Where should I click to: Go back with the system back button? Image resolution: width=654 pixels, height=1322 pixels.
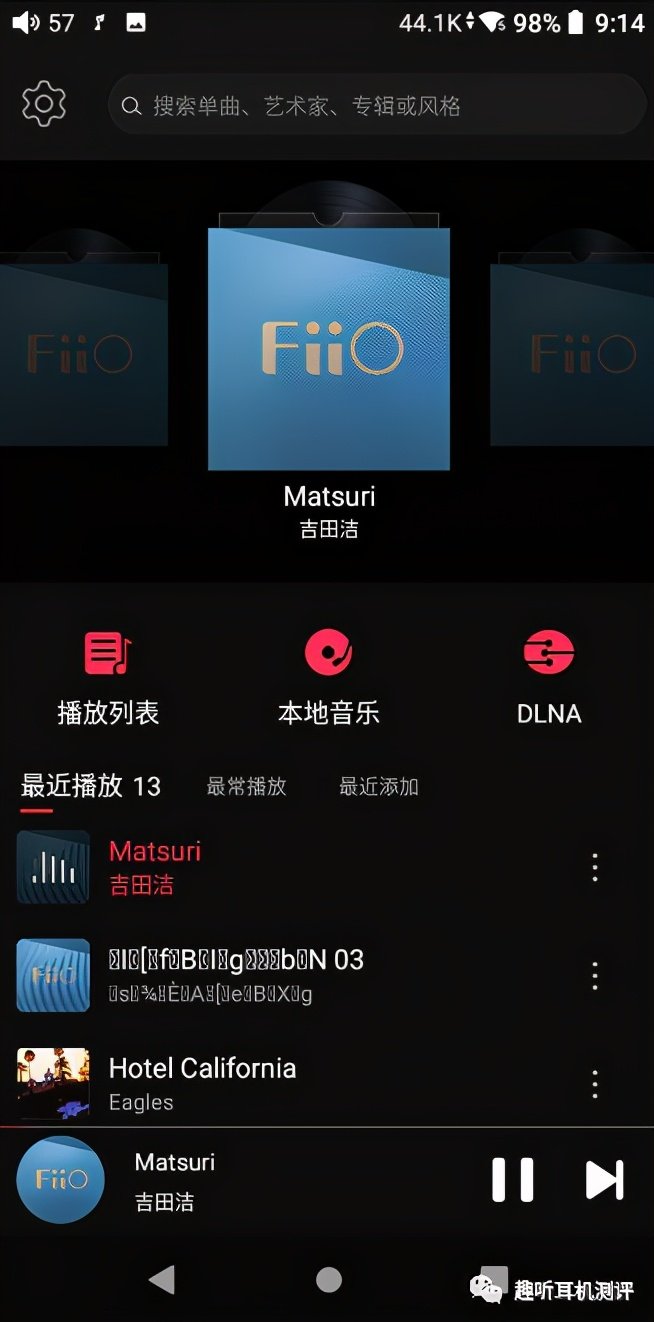(161, 1279)
